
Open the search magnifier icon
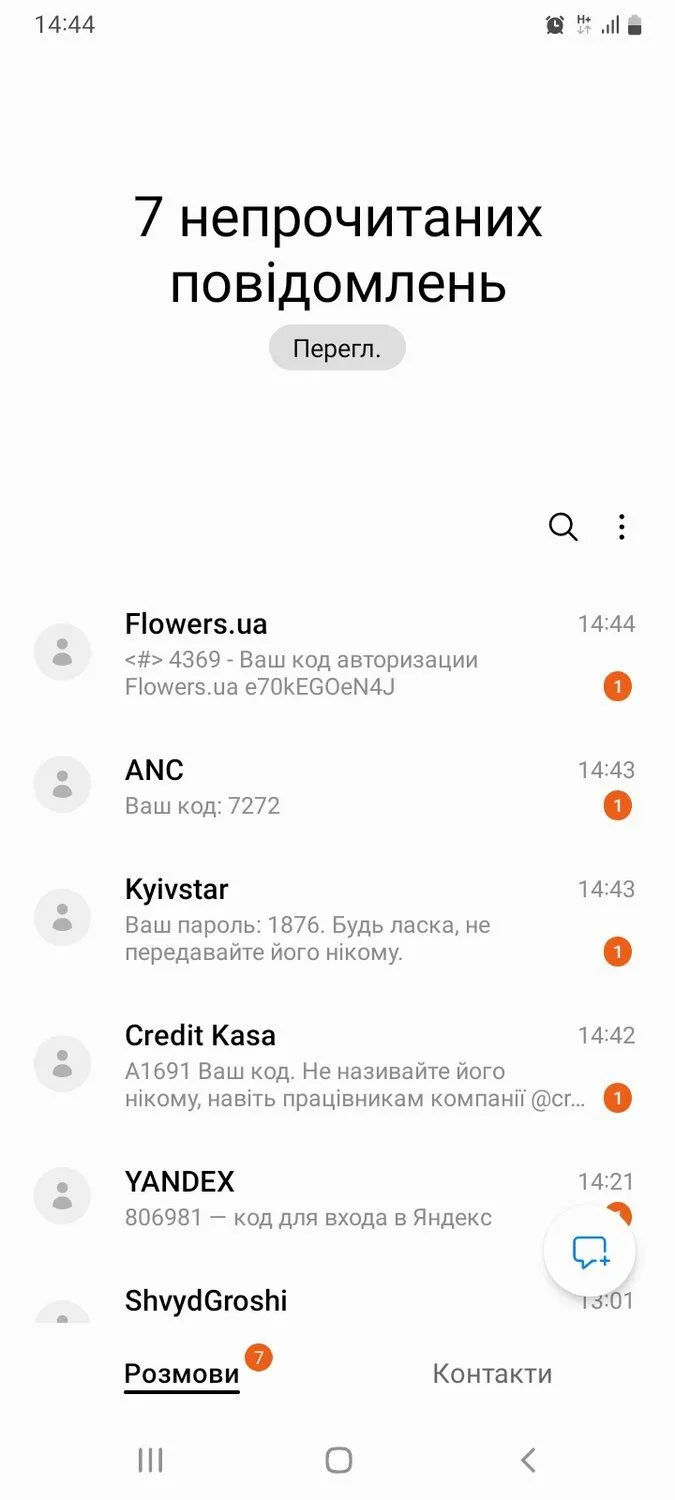(563, 527)
